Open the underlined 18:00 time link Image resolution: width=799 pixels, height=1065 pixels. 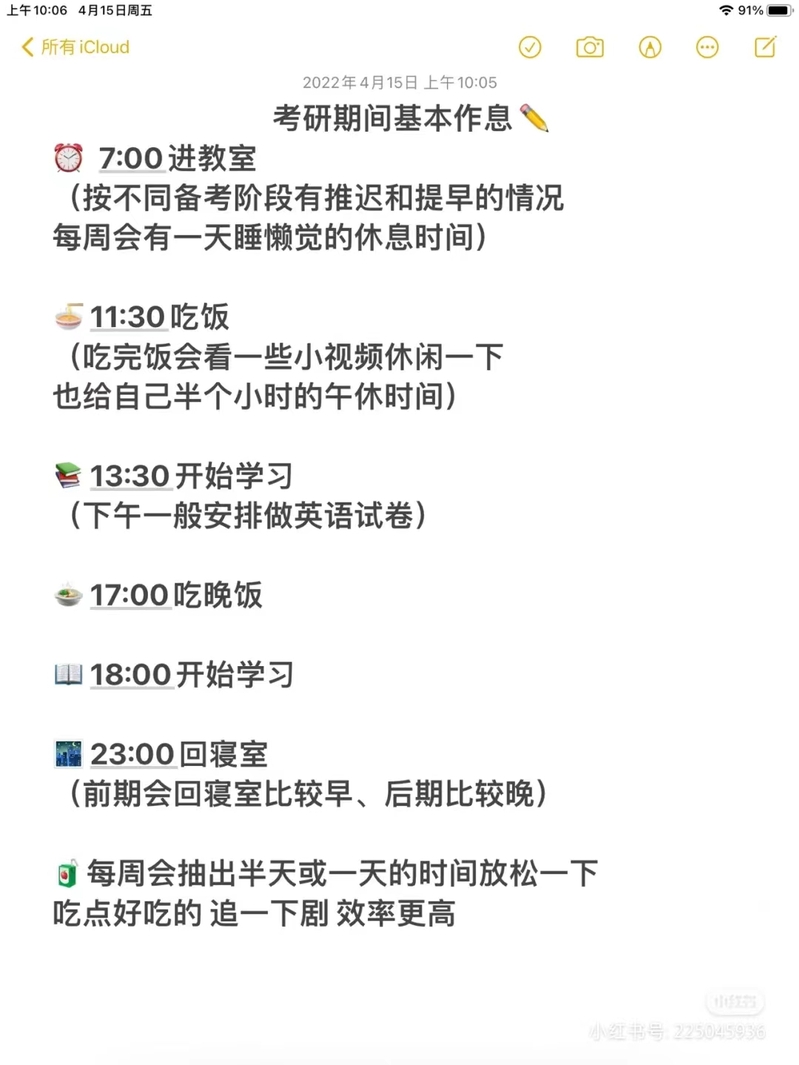[x=131, y=674]
